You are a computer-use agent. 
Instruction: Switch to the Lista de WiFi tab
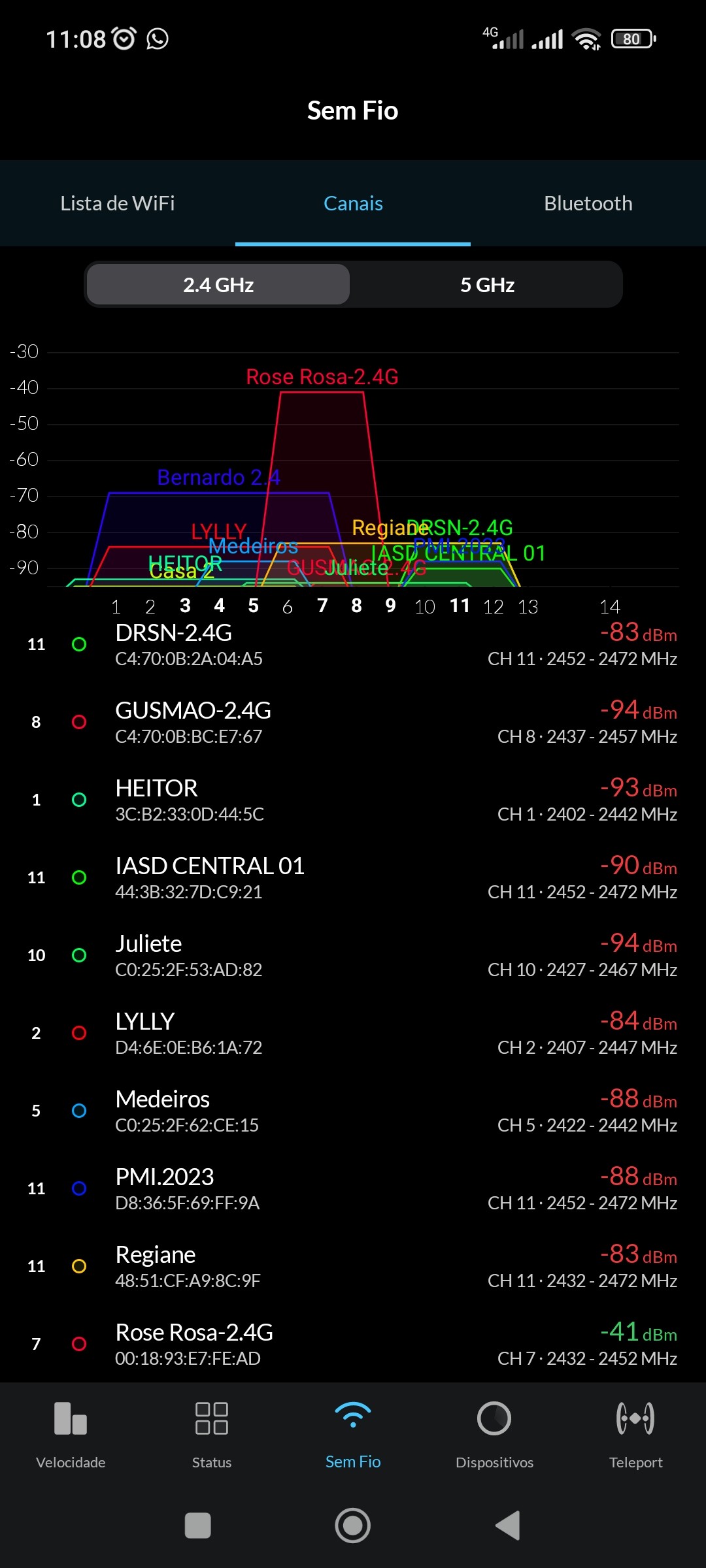[x=118, y=203]
